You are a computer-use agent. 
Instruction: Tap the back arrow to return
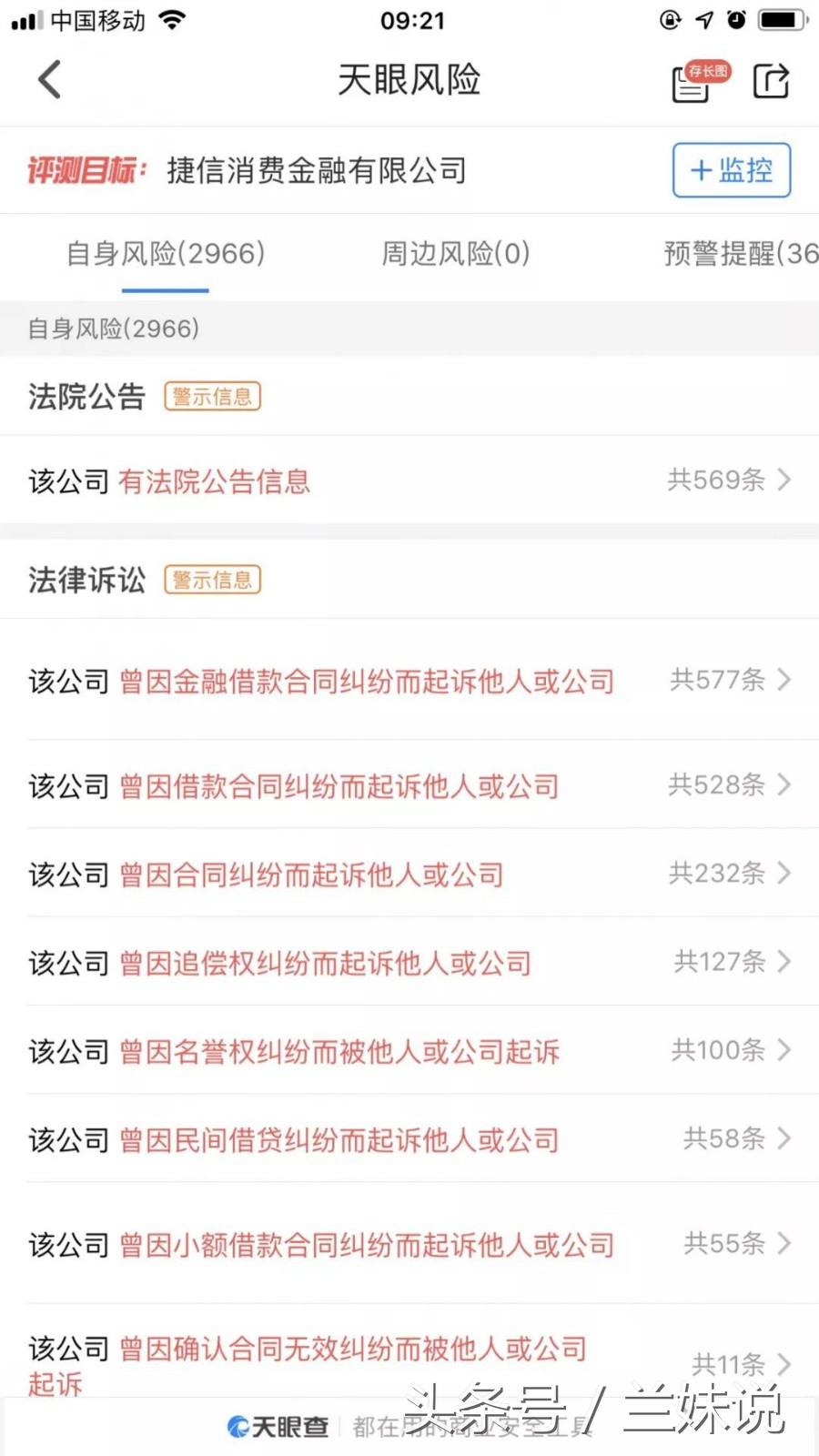(x=49, y=80)
